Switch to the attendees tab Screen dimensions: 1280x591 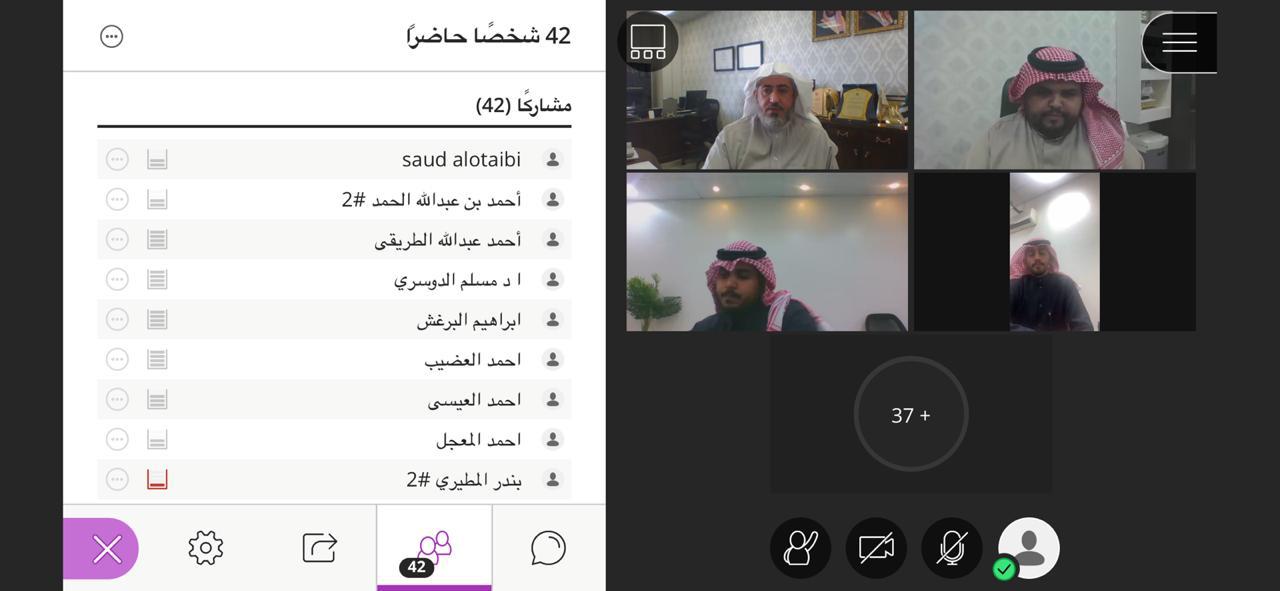click(434, 548)
